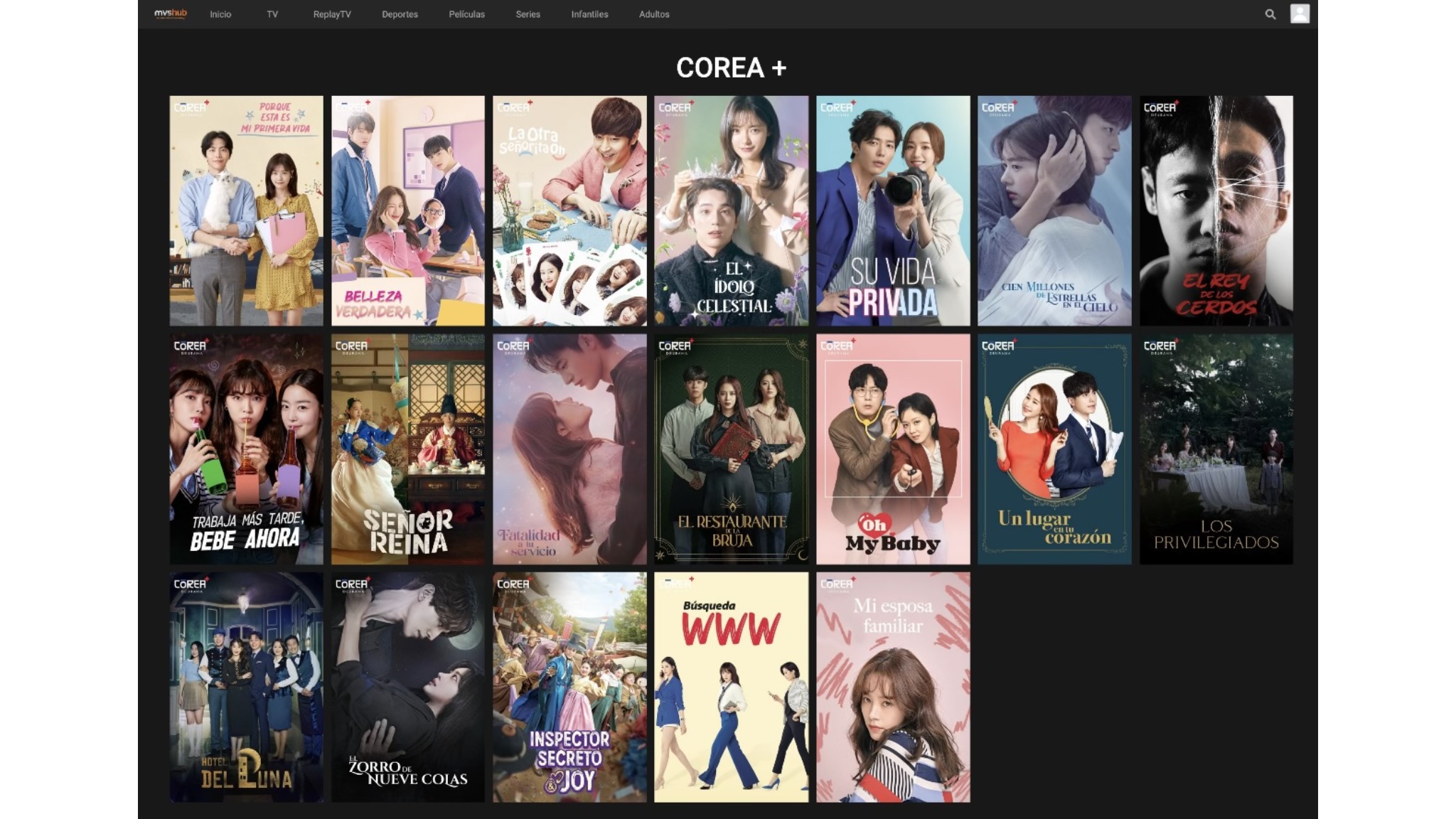Screen dimensions: 1456x819
Task: Open the Infantiles section
Action: coord(589,14)
